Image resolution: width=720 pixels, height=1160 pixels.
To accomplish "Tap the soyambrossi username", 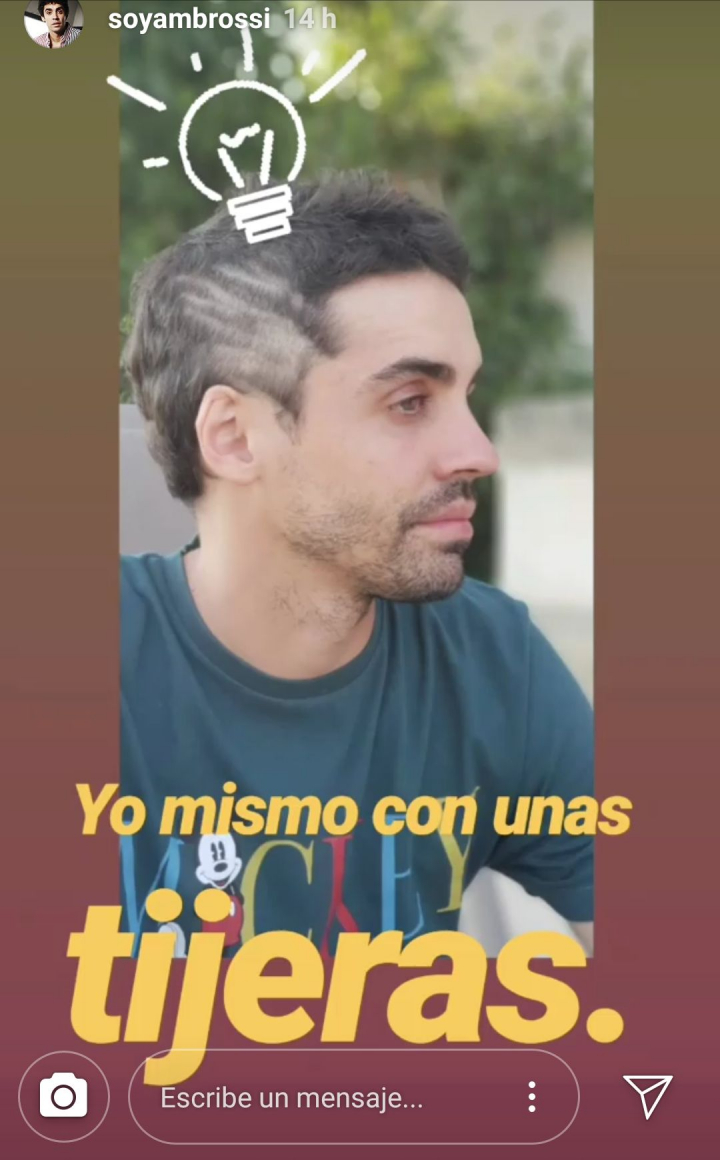I will tap(189, 19).
